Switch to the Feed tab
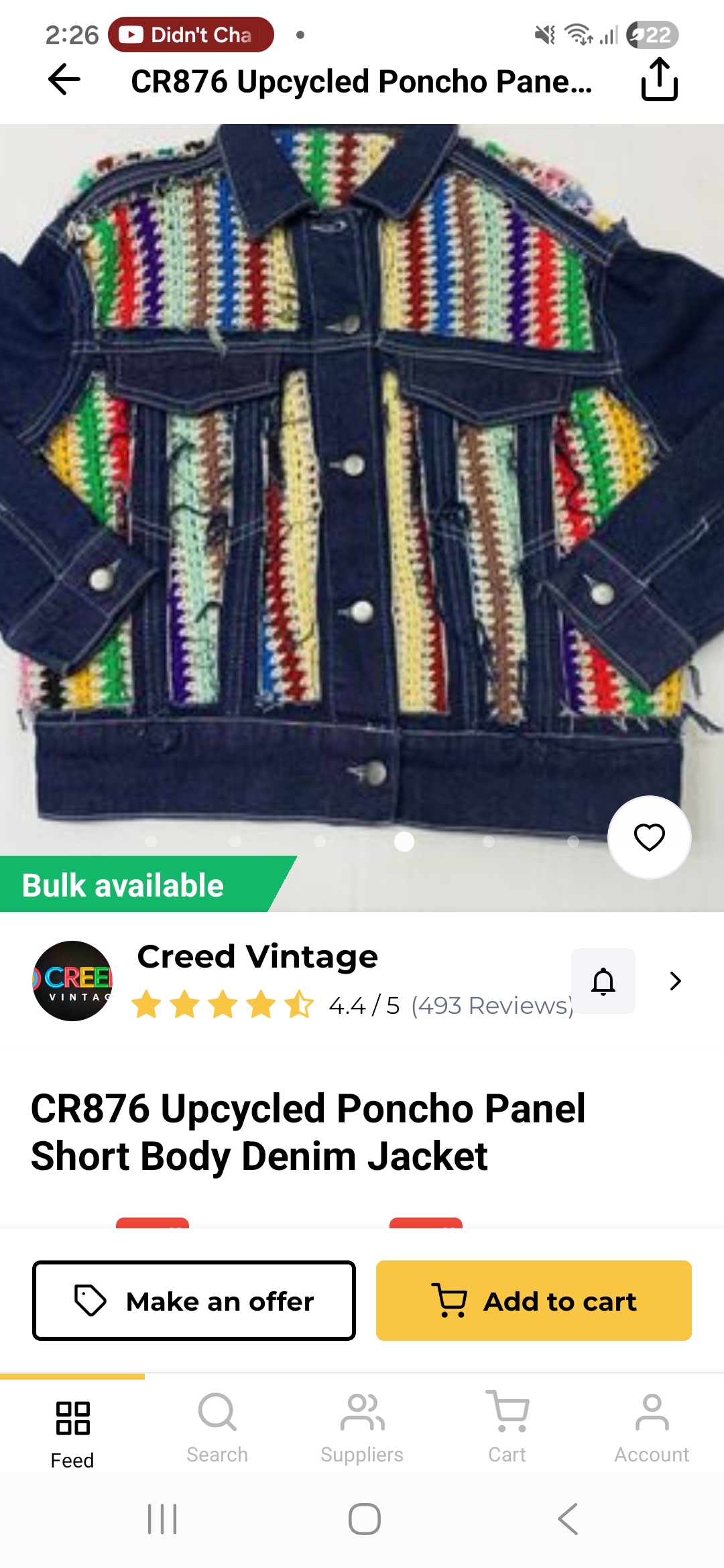 click(72, 1432)
